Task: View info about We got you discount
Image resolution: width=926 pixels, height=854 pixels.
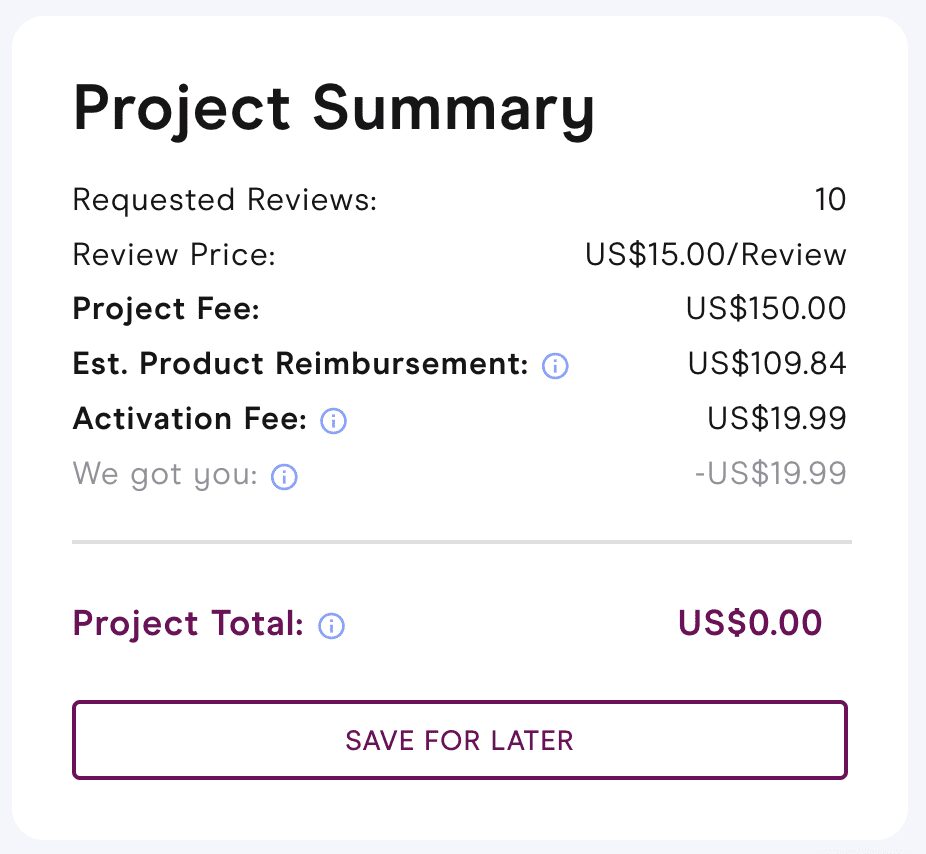Action: click(x=285, y=477)
